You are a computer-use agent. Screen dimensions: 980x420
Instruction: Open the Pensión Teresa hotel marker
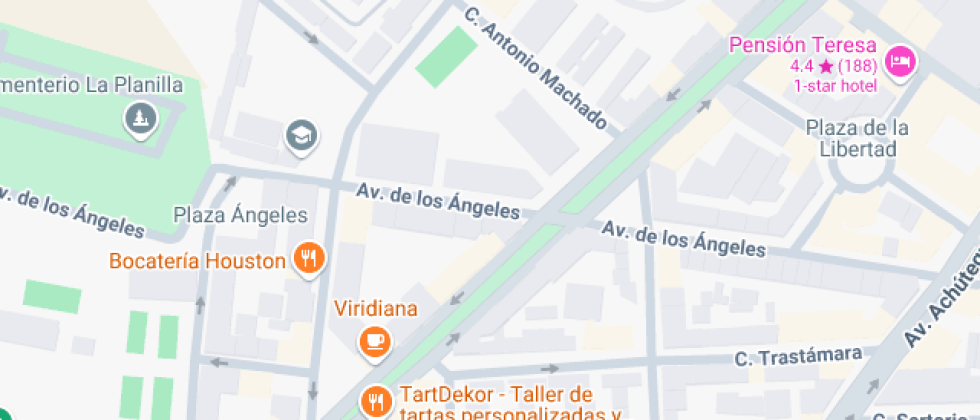click(x=903, y=61)
